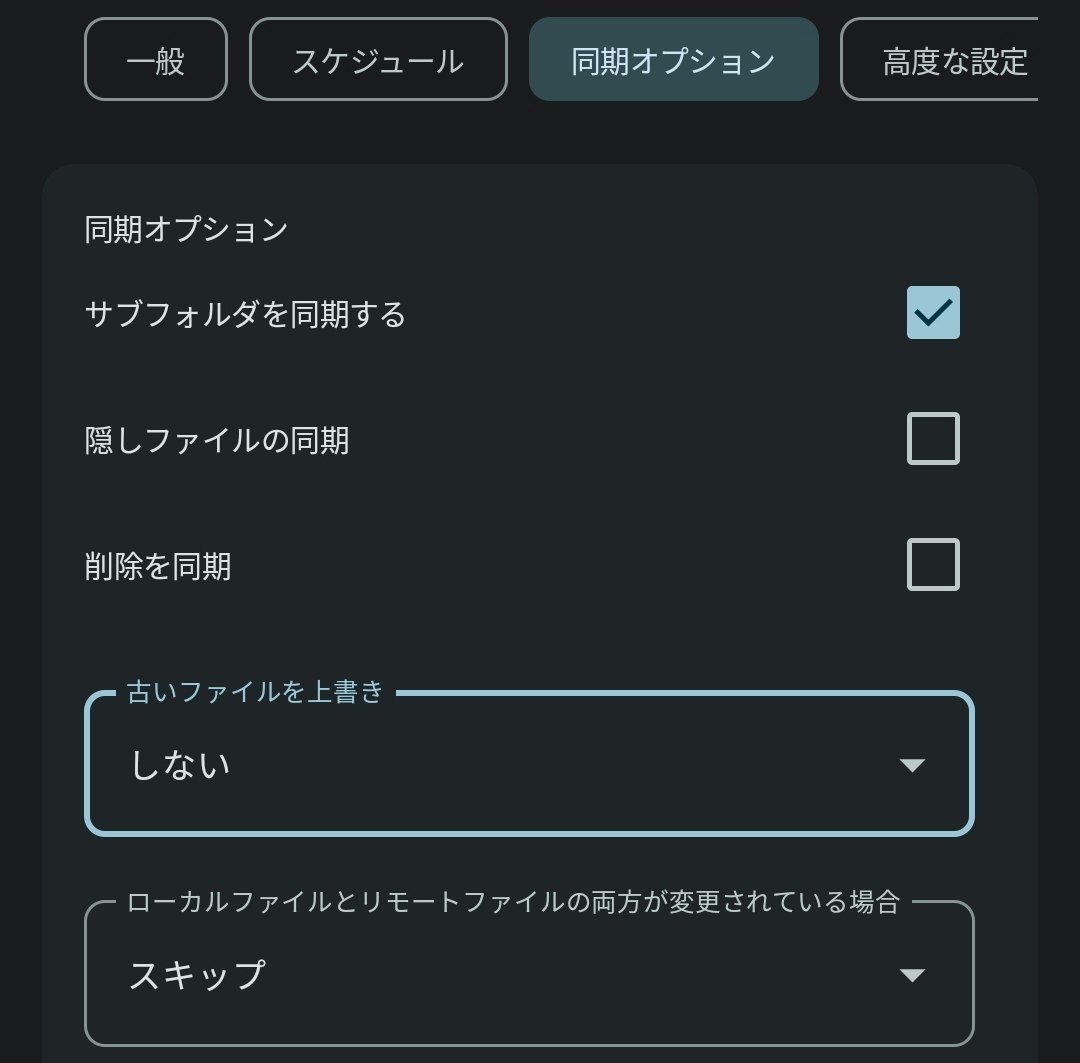Open the conflict dropdown showing スキップ
This screenshot has height=1063, width=1080.
point(529,974)
